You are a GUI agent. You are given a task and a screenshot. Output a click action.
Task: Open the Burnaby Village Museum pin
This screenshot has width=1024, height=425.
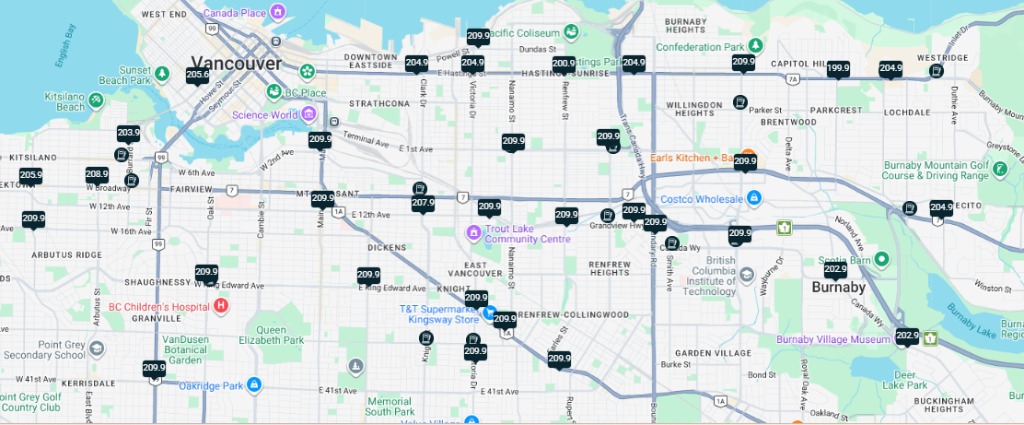coord(930,339)
